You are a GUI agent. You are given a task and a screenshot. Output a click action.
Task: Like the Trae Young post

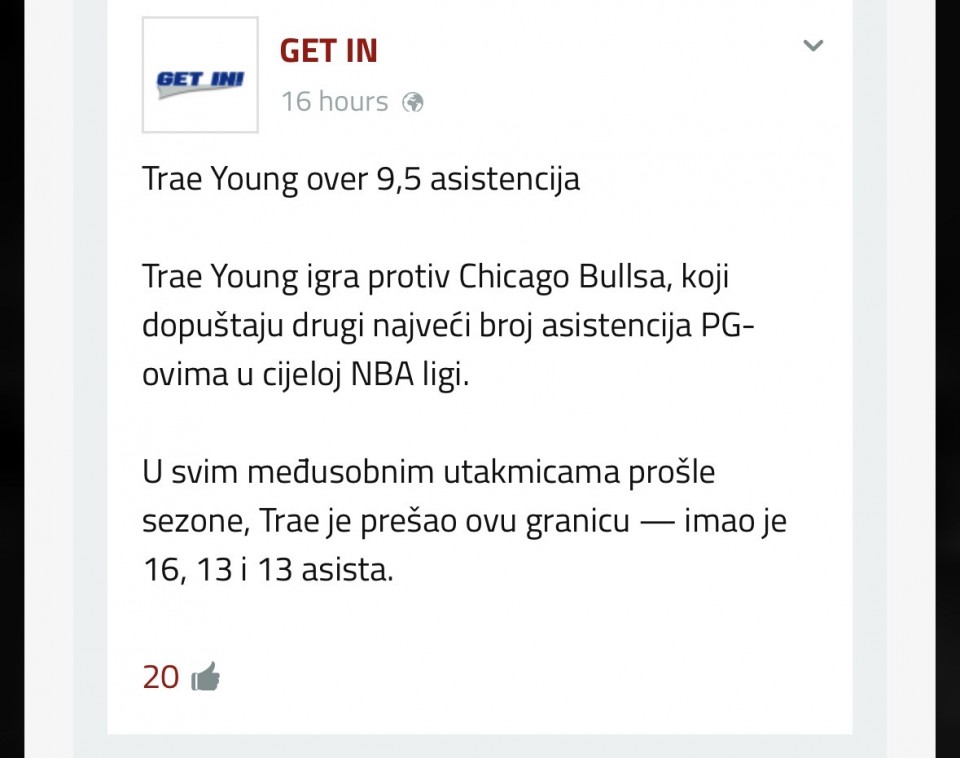[x=205, y=677]
